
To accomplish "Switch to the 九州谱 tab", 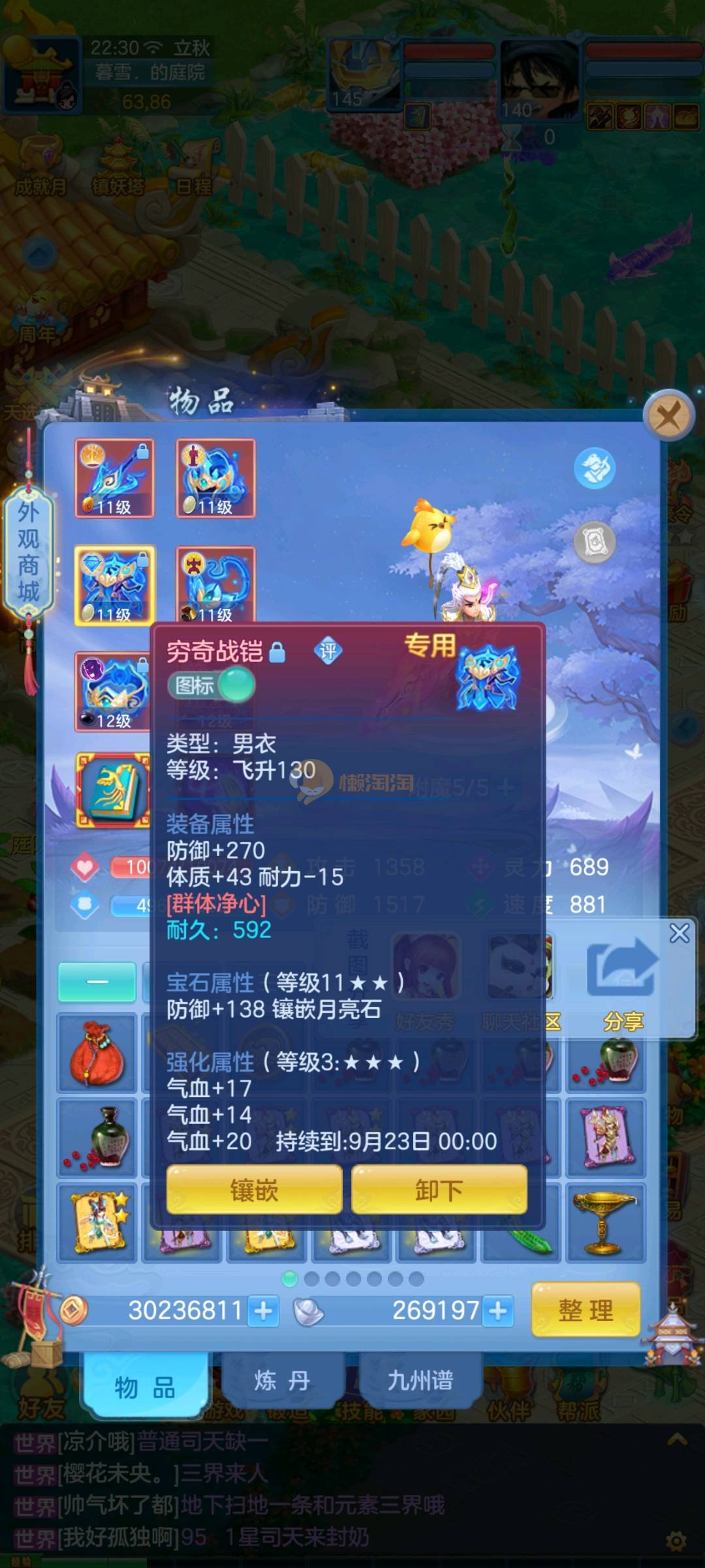I will [420, 1381].
